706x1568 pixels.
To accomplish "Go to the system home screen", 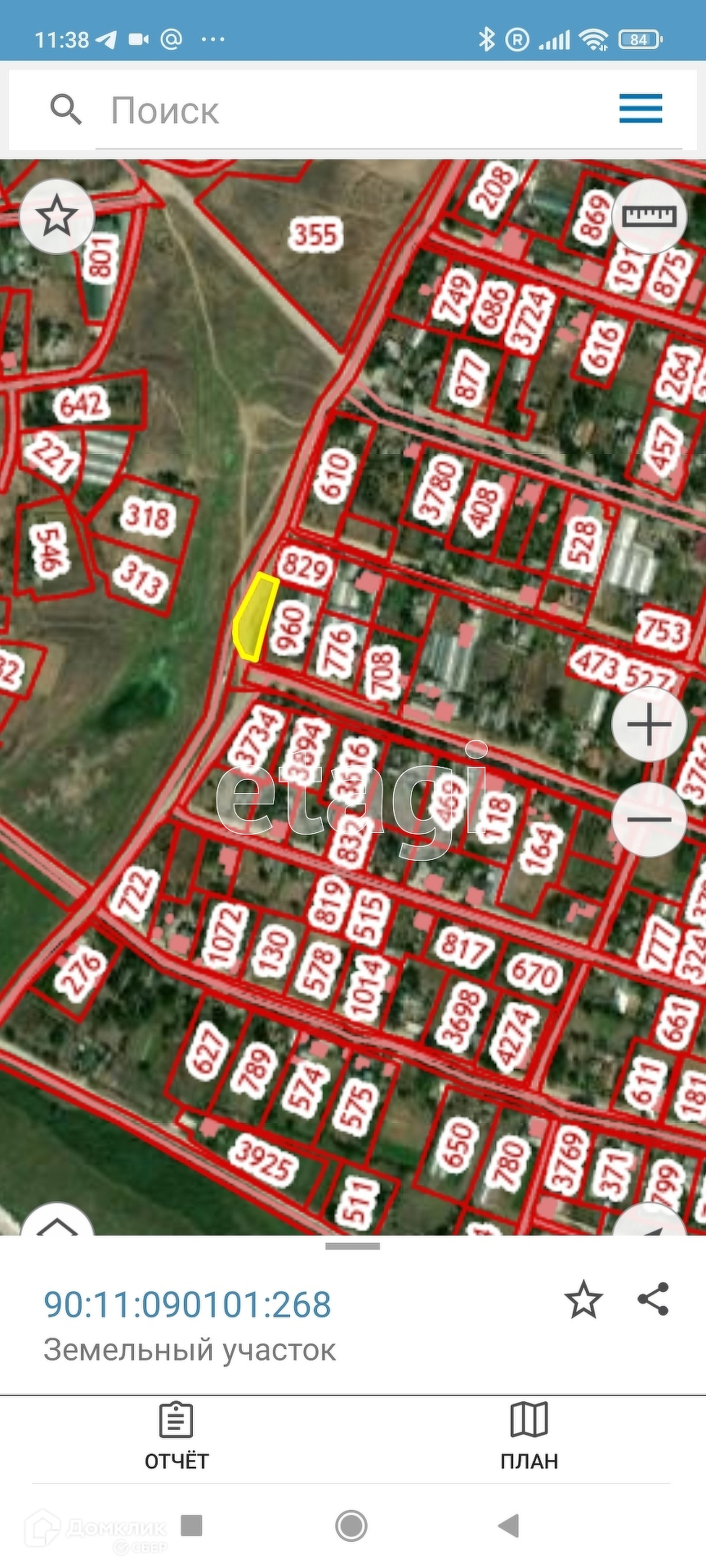I will point(351,1525).
